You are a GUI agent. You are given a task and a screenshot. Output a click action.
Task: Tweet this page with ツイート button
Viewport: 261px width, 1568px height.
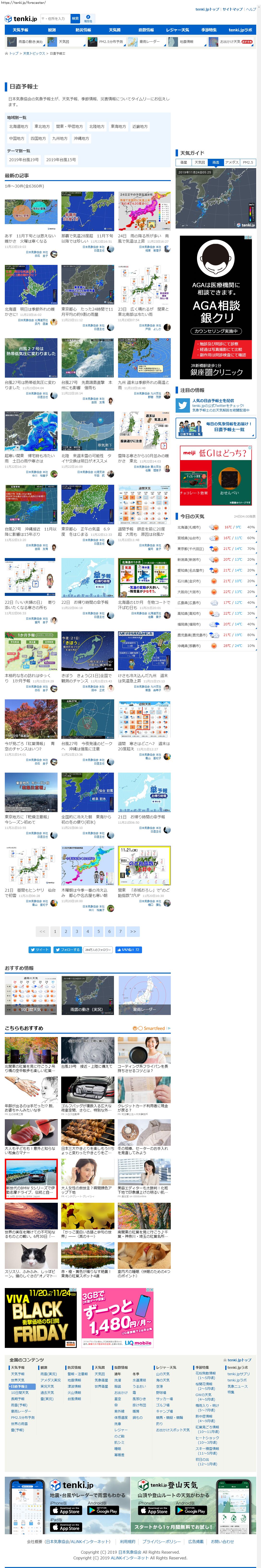(x=40, y=950)
